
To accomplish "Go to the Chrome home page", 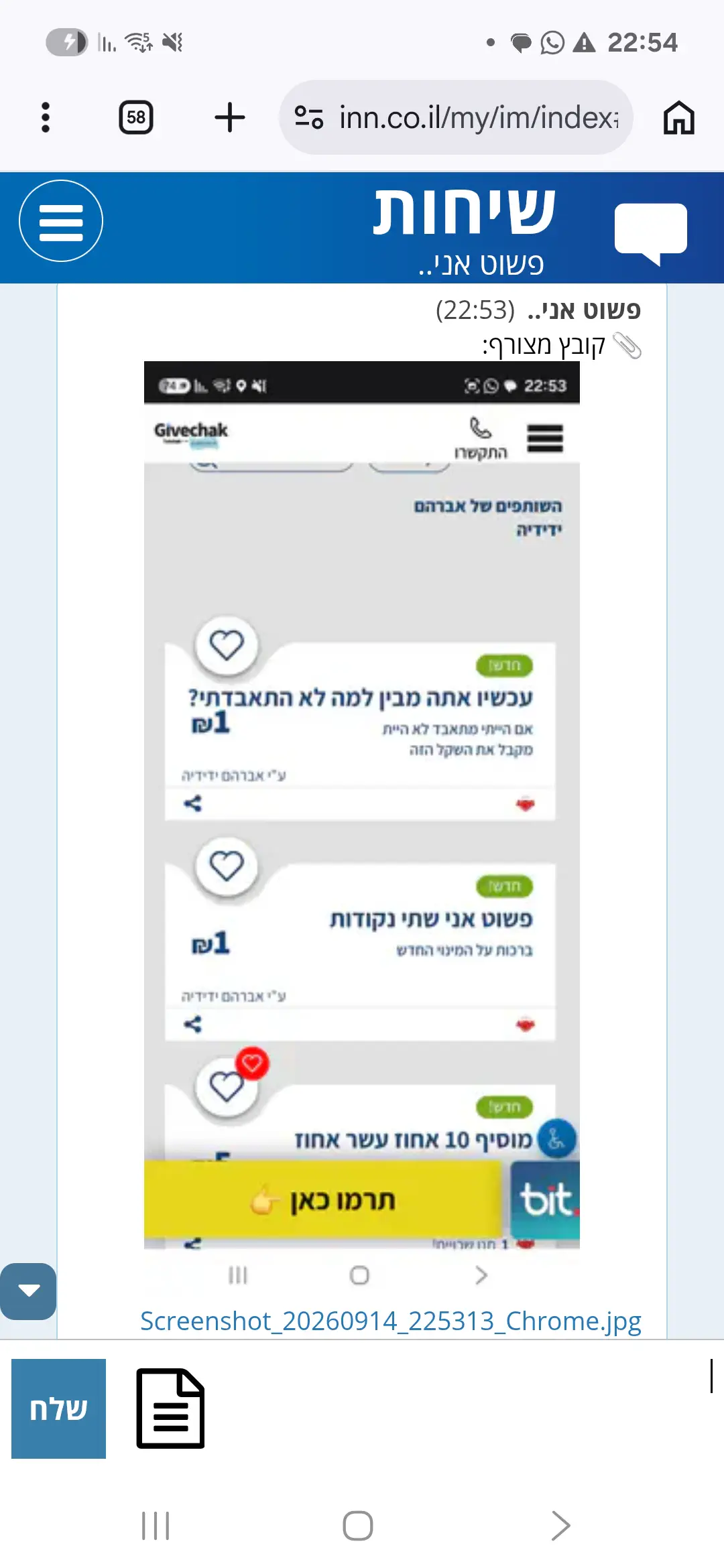I will 678,117.
